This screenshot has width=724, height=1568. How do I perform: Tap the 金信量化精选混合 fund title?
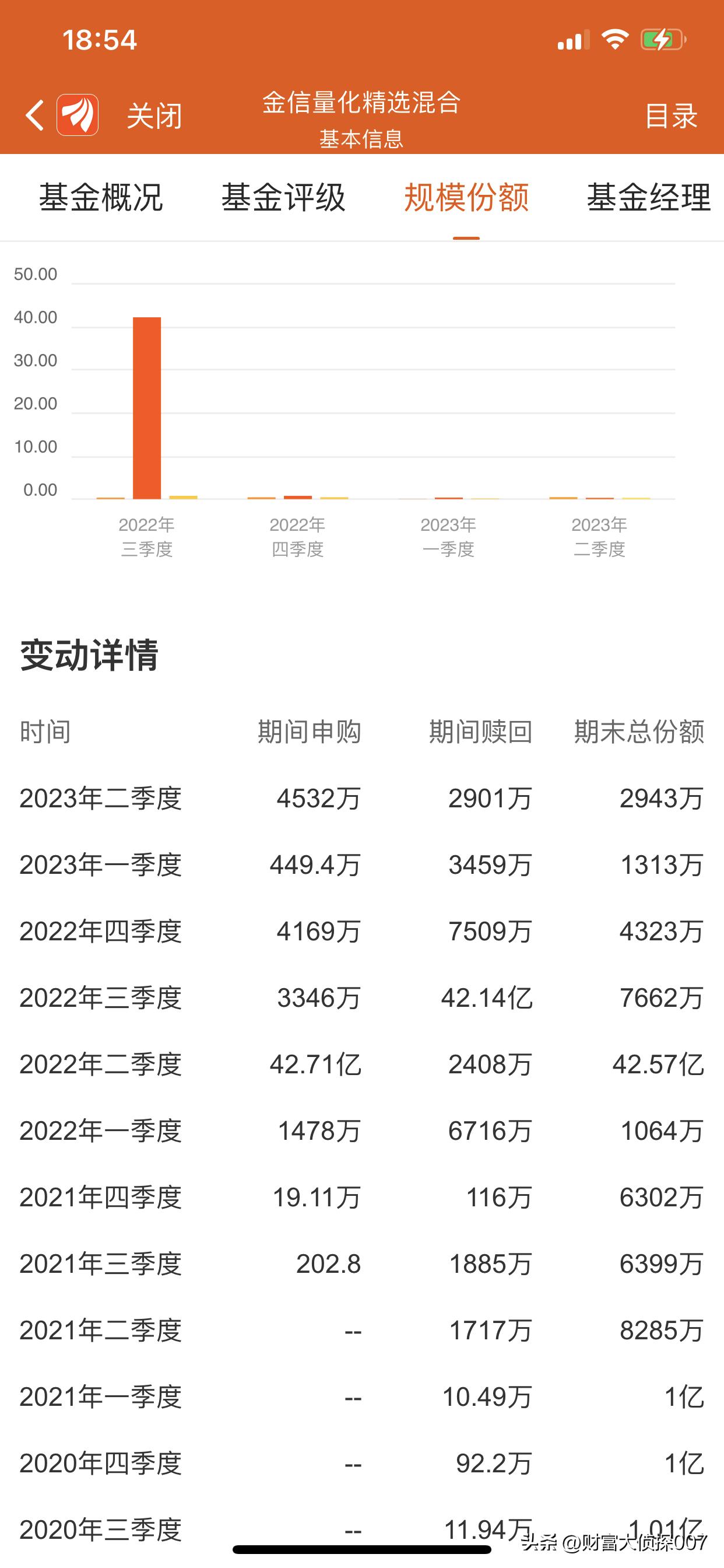pyautogui.click(x=361, y=102)
